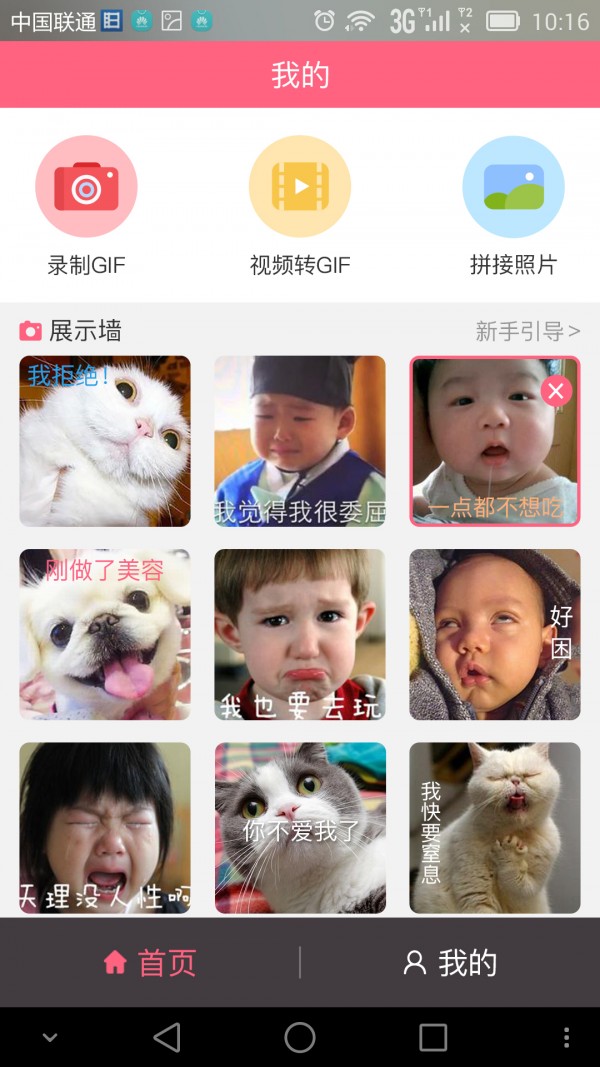This screenshot has height=1067, width=600.
Task: Open the recent apps overview
Action: click(433, 1037)
